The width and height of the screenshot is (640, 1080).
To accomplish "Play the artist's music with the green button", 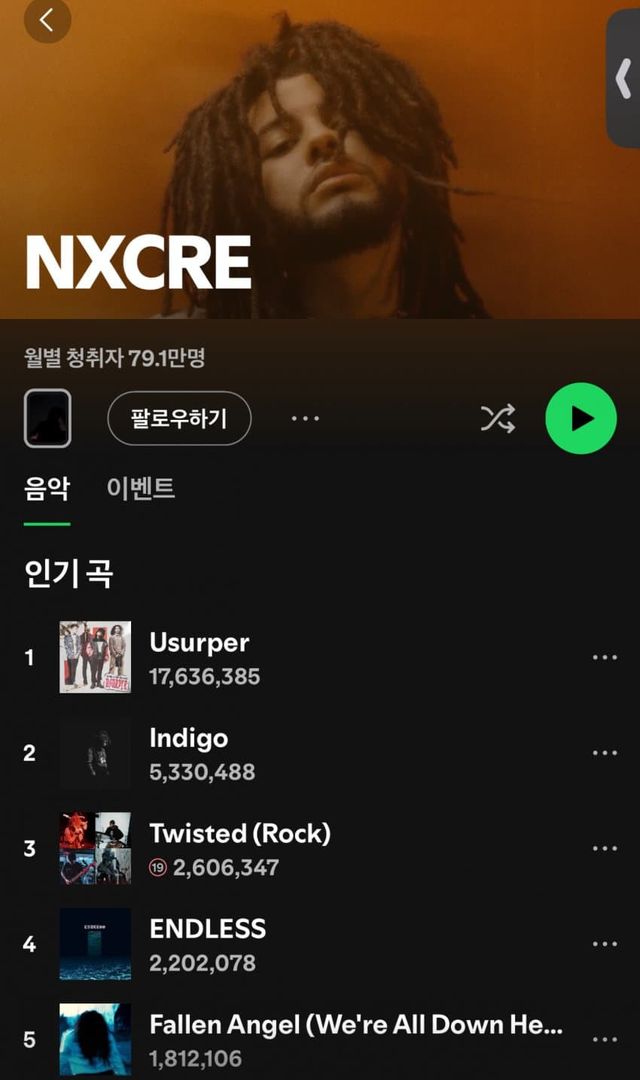I will pos(581,418).
